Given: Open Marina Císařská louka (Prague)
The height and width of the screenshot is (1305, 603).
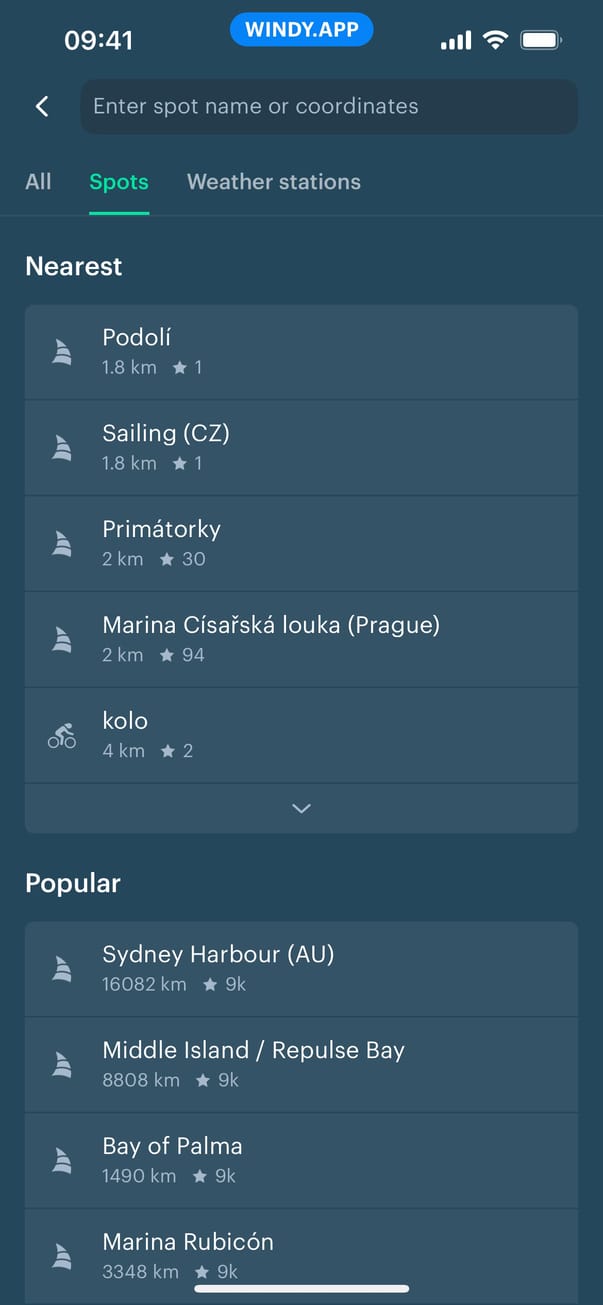Looking at the screenshot, I should tap(301, 639).
